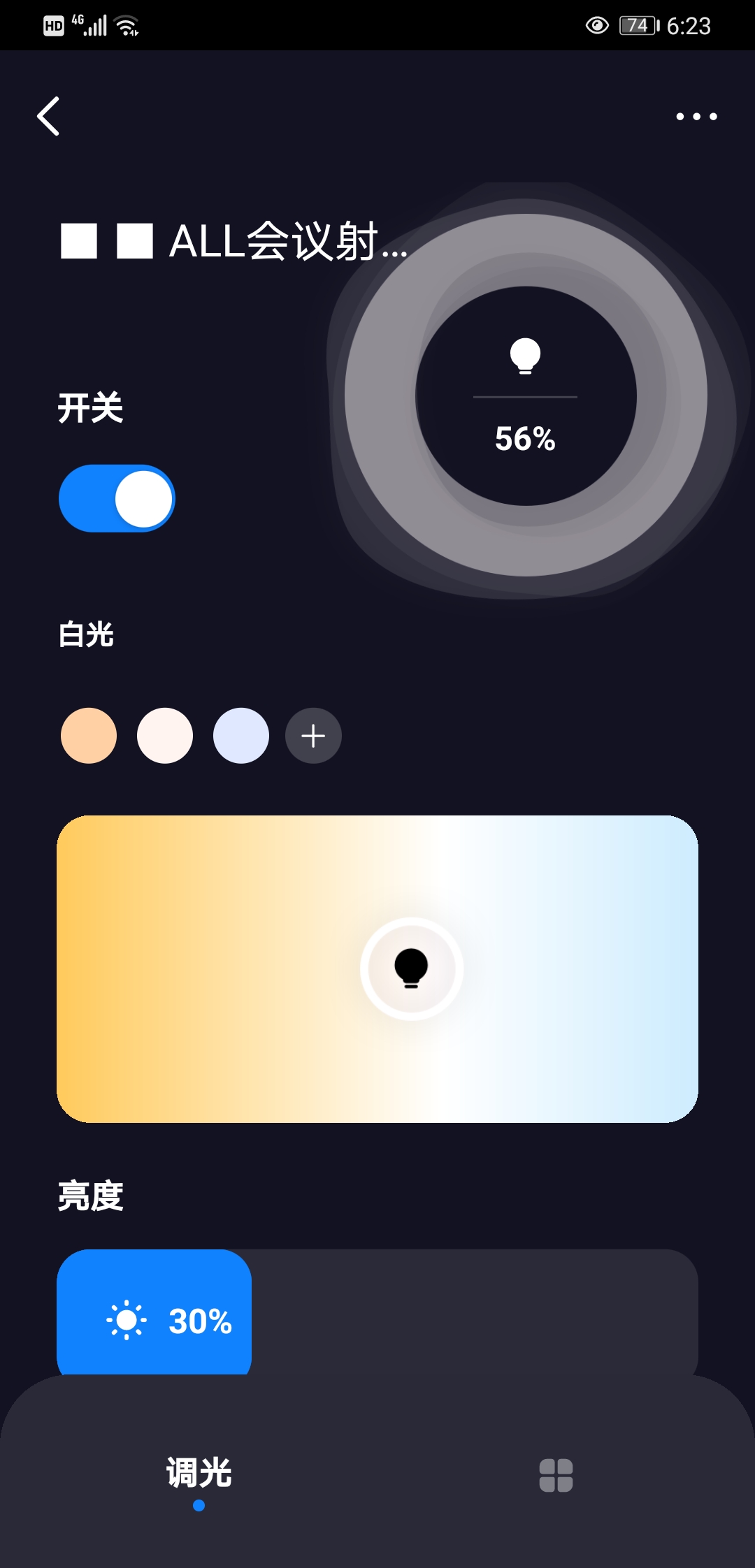The image size is (755, 1568).
Task: Tap the bulb icon inside the brightness ring
Action: 525,355
